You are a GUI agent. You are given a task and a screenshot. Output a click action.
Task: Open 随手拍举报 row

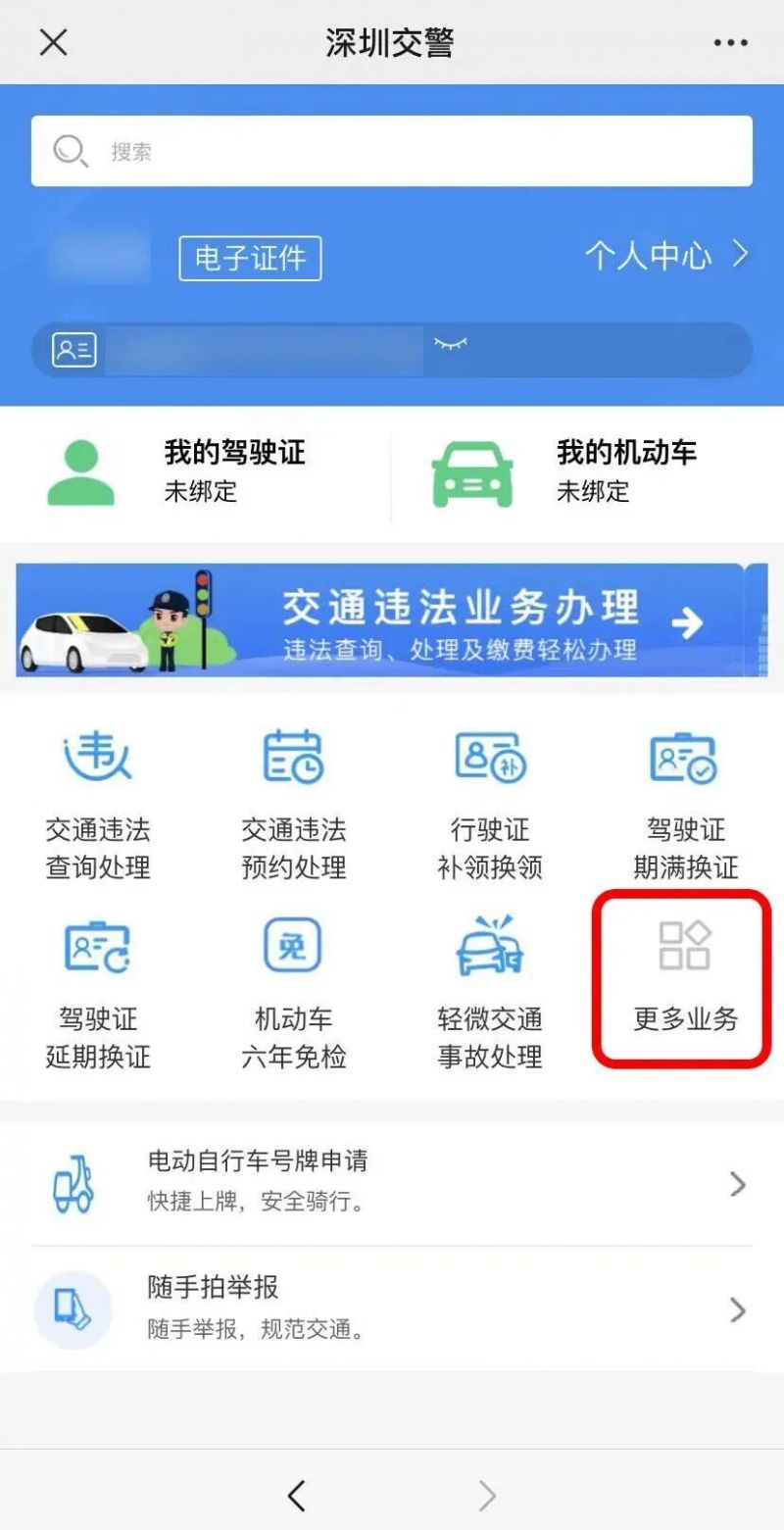pyautogui.click(x=392, y=1309)
